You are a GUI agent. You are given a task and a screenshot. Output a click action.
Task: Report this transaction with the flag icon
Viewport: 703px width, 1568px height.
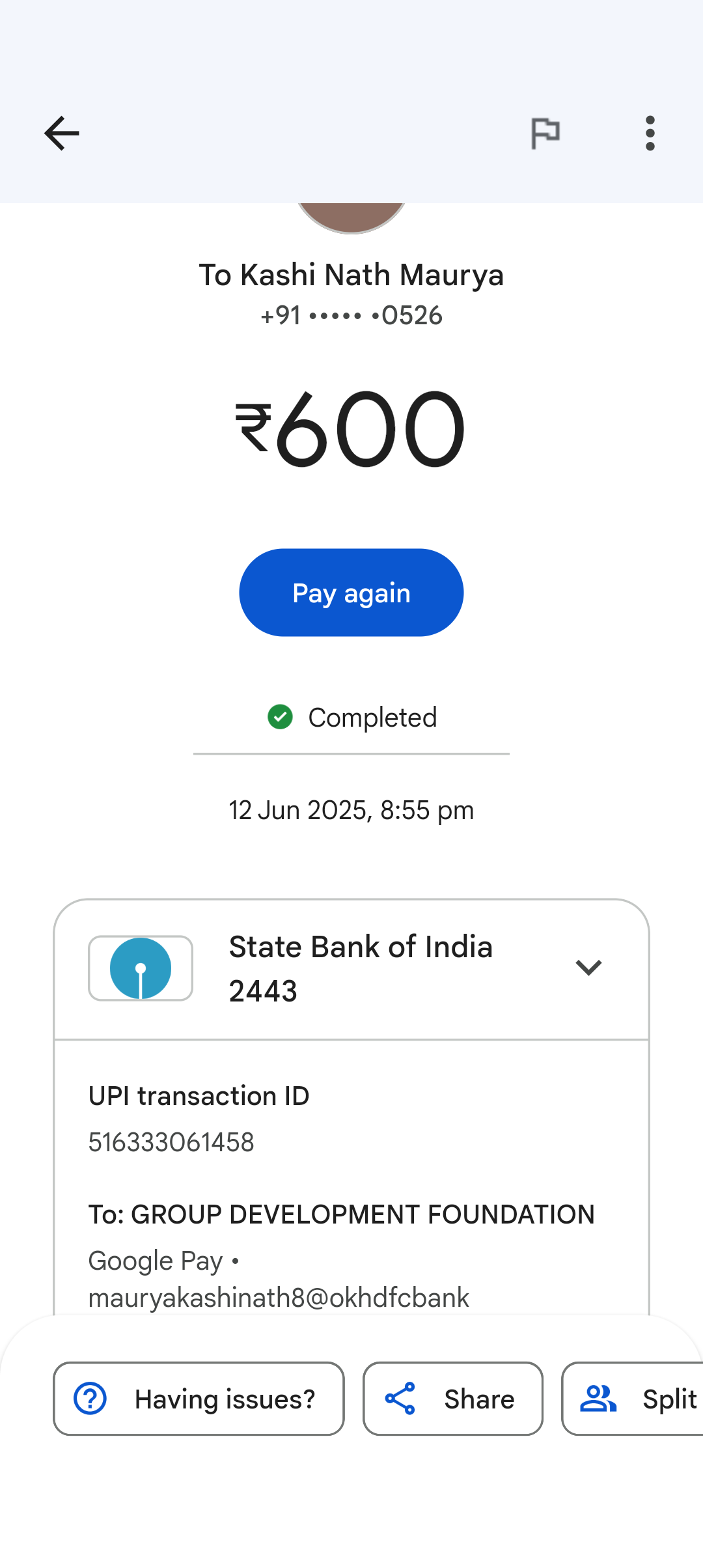545,133
